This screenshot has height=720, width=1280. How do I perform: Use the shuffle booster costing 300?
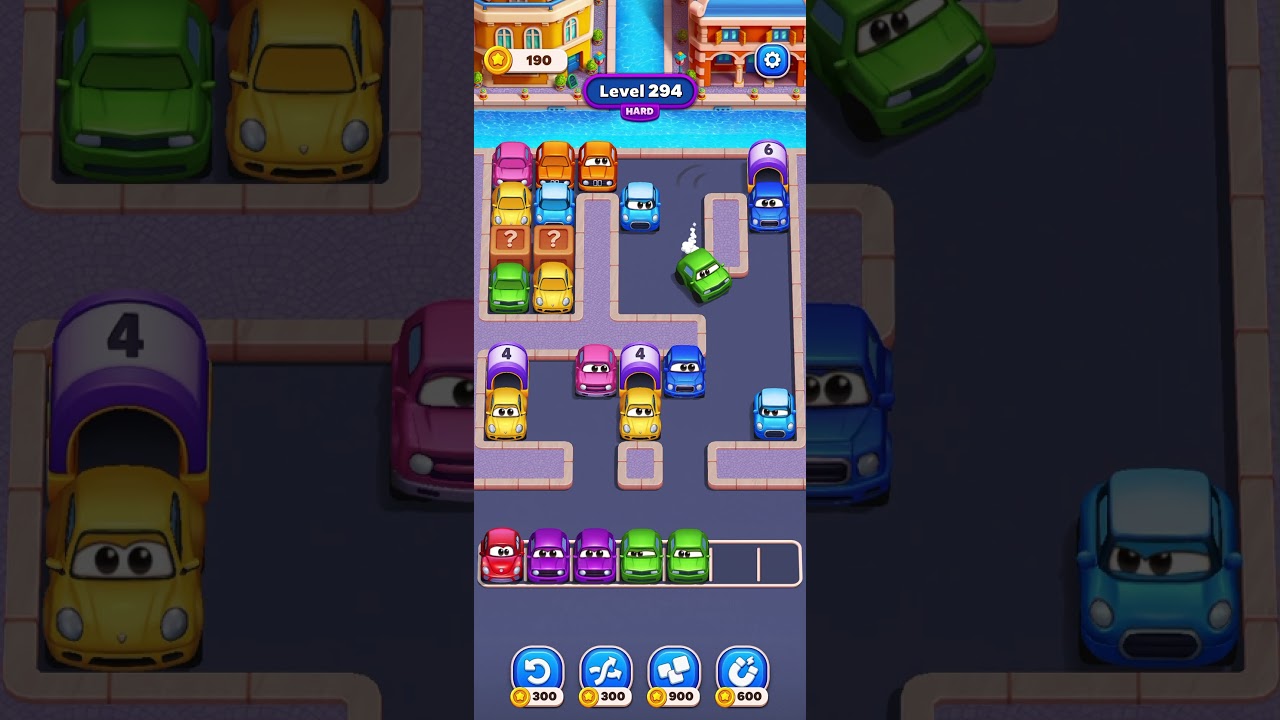606,676
